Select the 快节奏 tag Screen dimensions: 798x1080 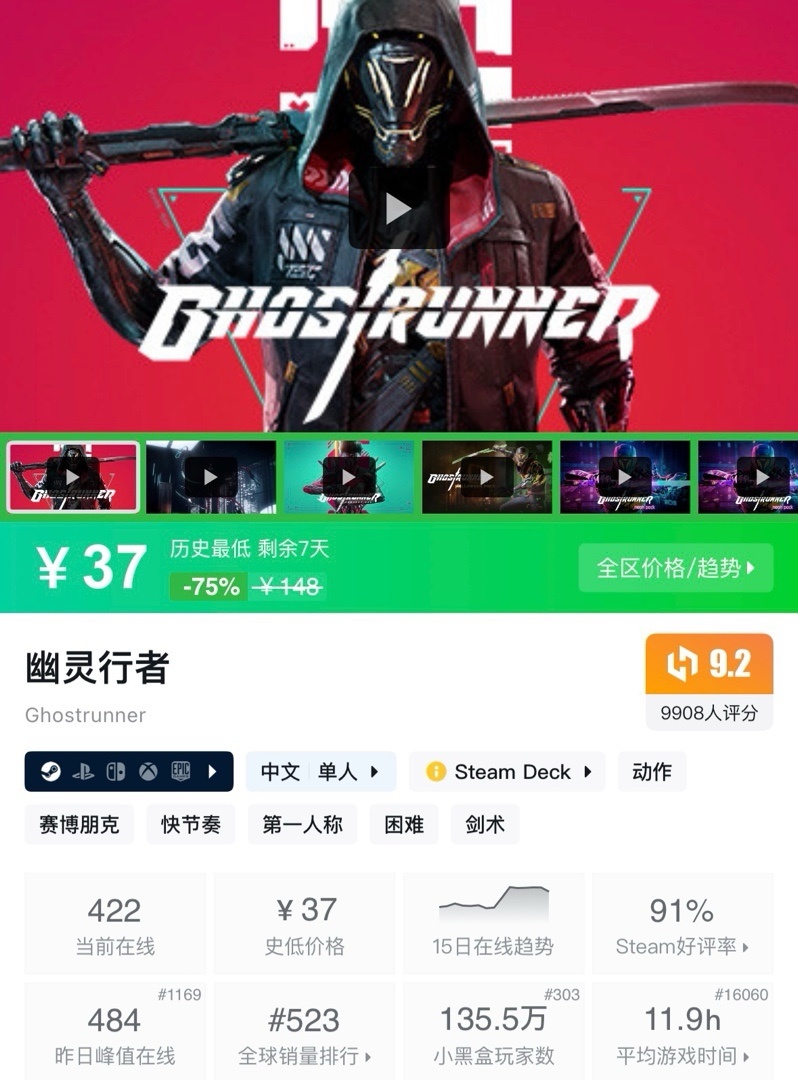click(x=191, y=825)
